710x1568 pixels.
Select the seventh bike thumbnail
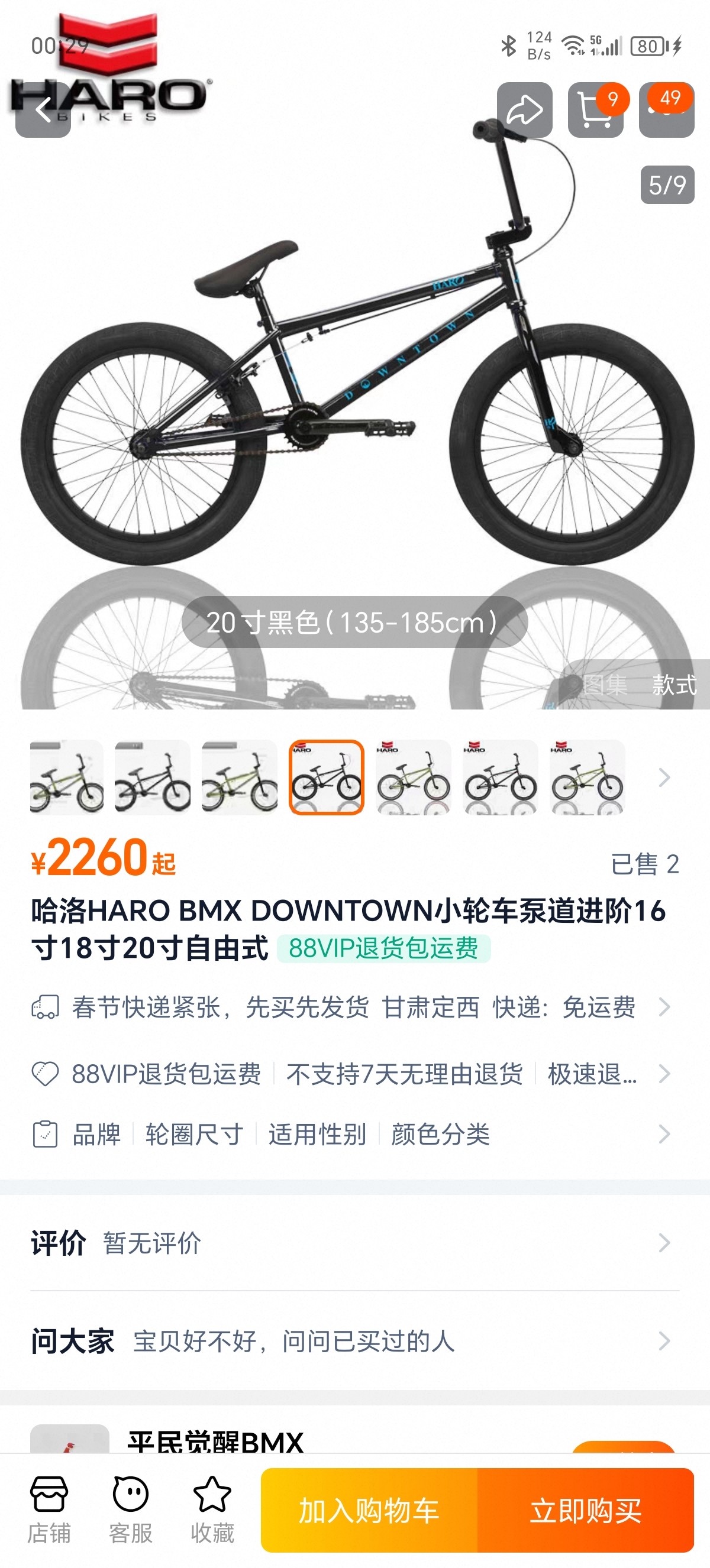pyautogui.click(x=587, y=777)
